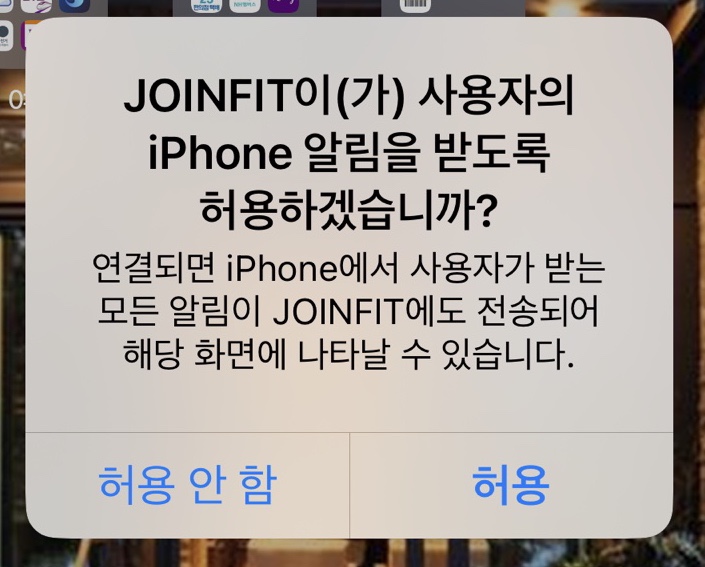The width and height of the screenshot is (705, 567).
Task: Tap 허용 to allow JOINFIT notifications
Action: [x=510, y=486]
